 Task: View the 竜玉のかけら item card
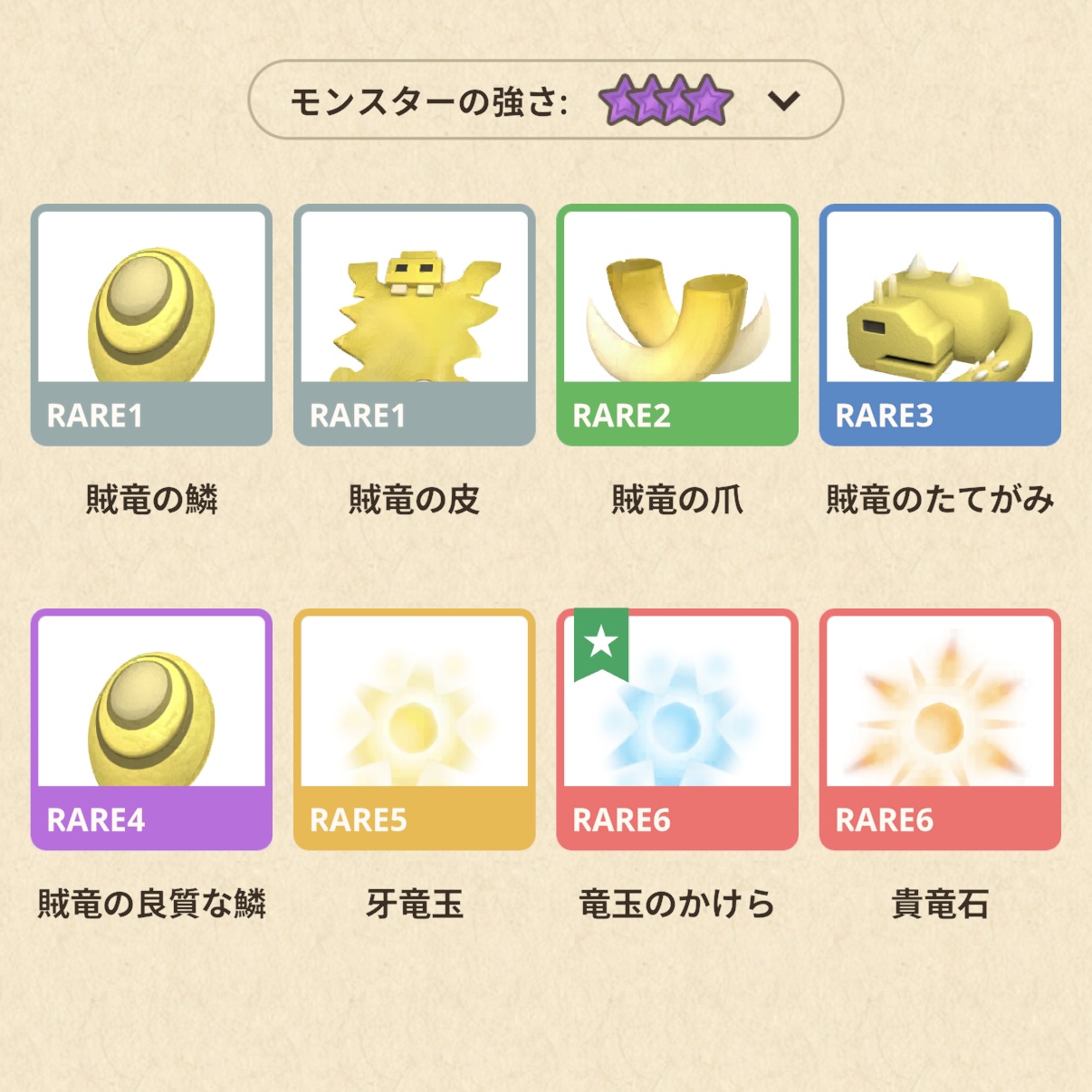pos(676,730)
